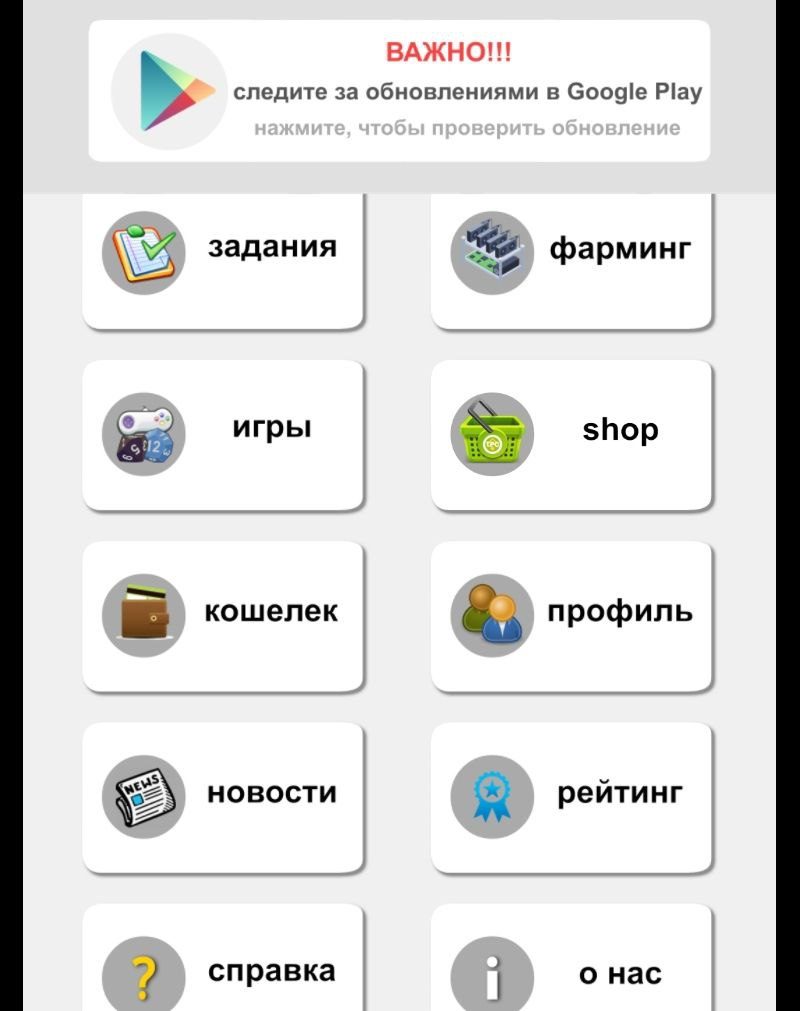Show the рейтинг rating
This screenshot has width=800, height=1011.
coord(571,796)
